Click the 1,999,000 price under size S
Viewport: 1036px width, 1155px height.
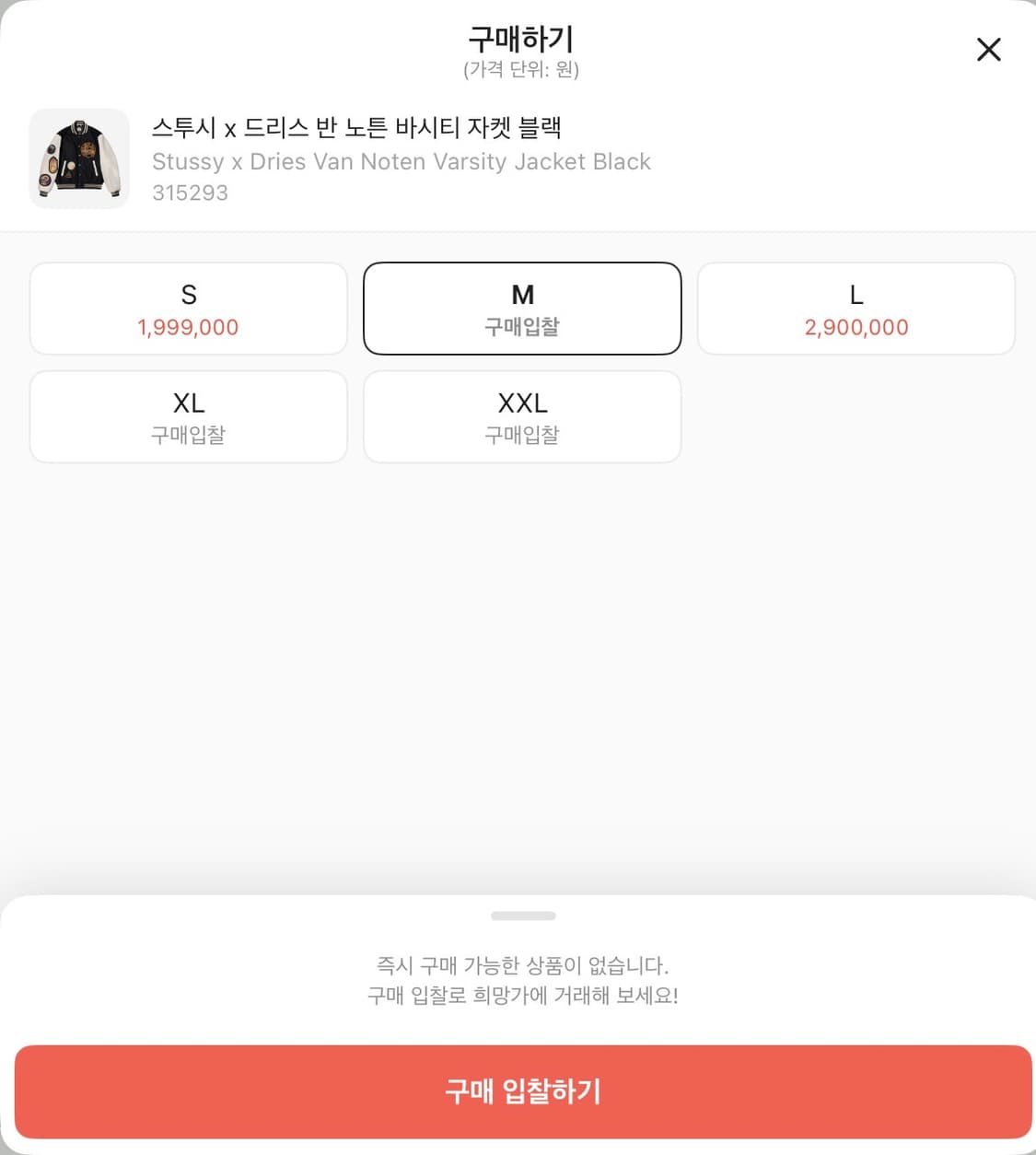(188, 327)
